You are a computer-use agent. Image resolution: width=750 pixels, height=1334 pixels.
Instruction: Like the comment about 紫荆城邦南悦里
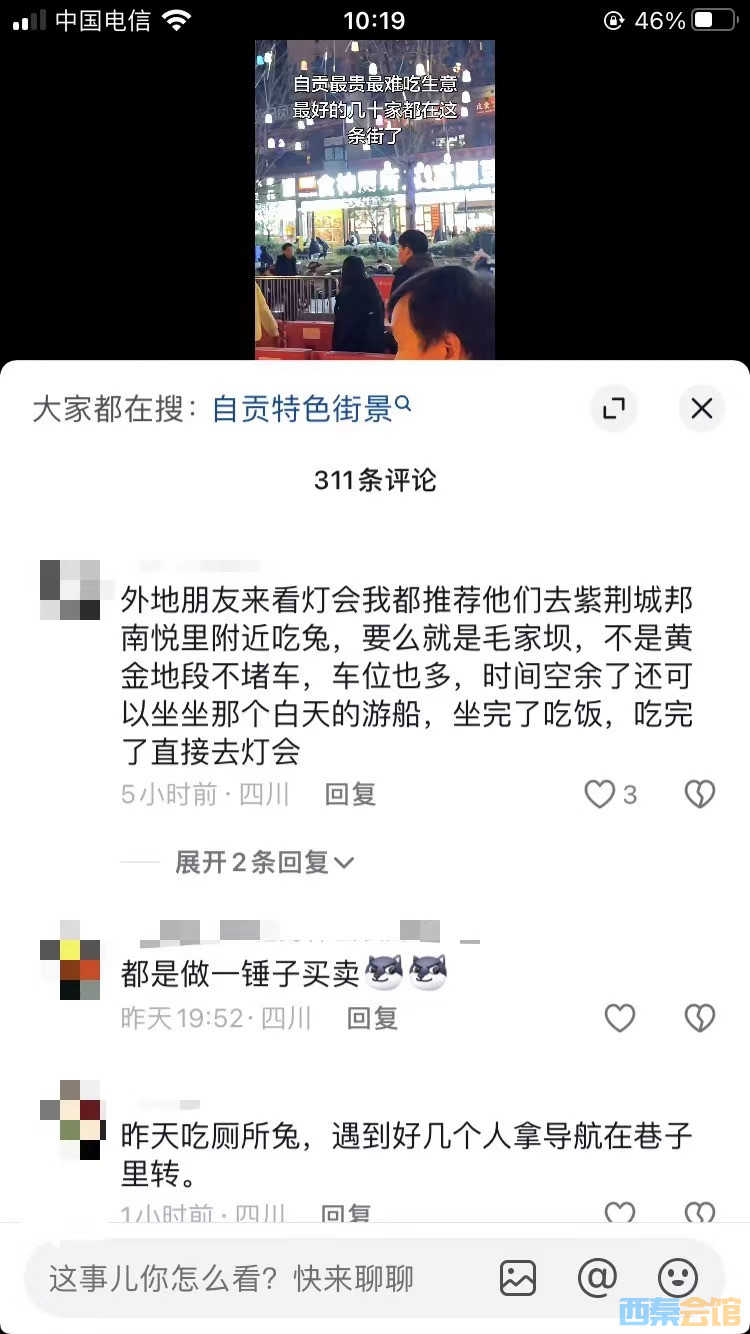(x=600, y=795)
